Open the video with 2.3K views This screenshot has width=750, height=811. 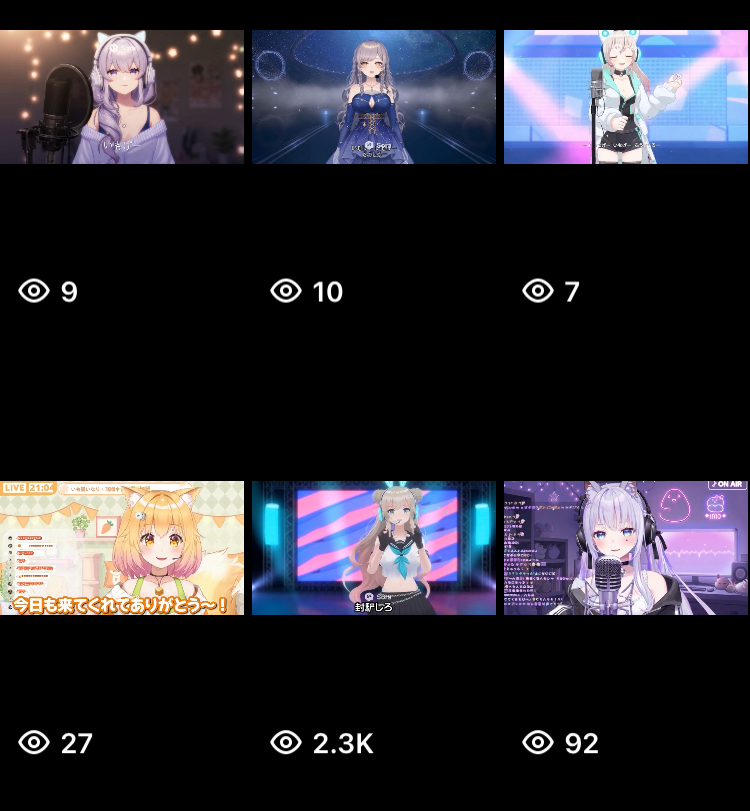[x=374, y=548]
